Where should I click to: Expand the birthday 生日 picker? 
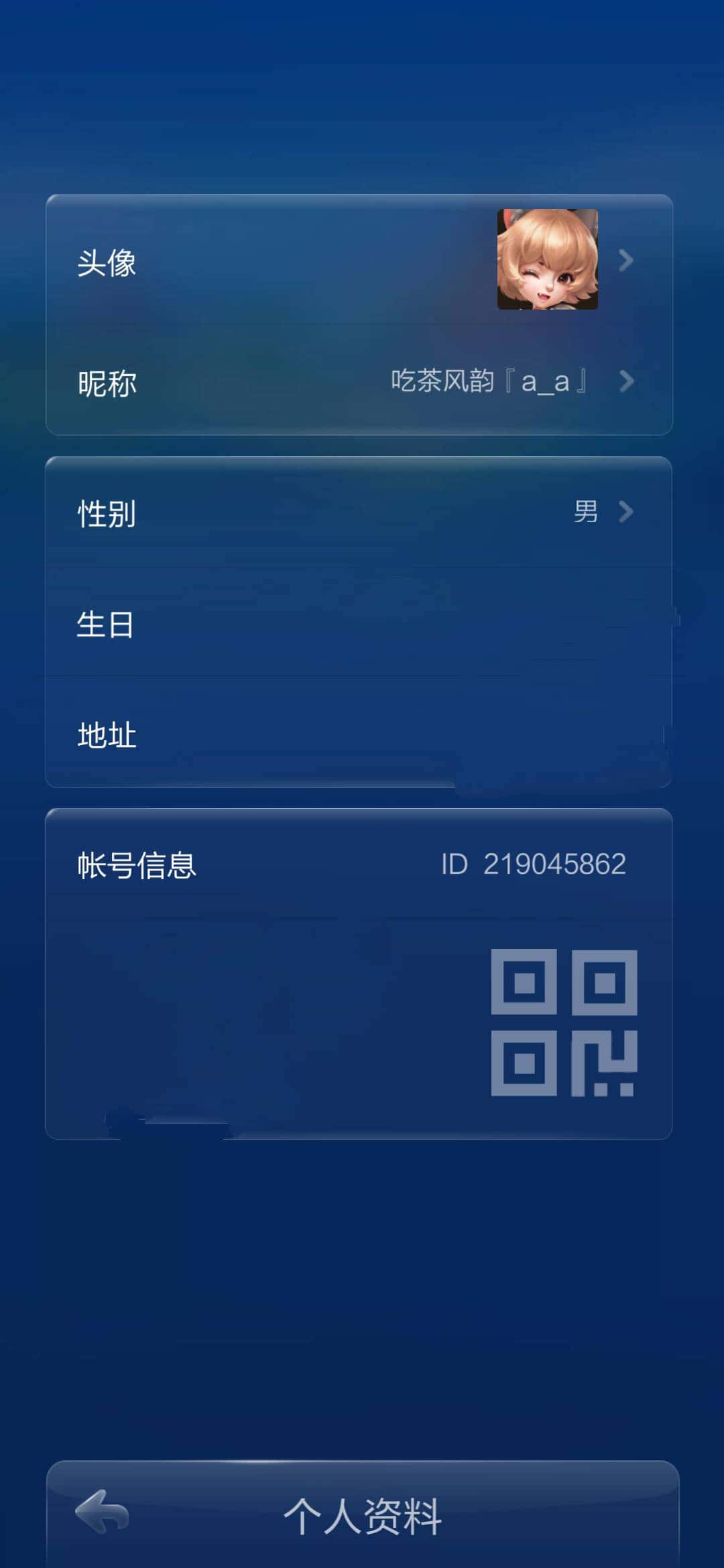coord(362,624)
